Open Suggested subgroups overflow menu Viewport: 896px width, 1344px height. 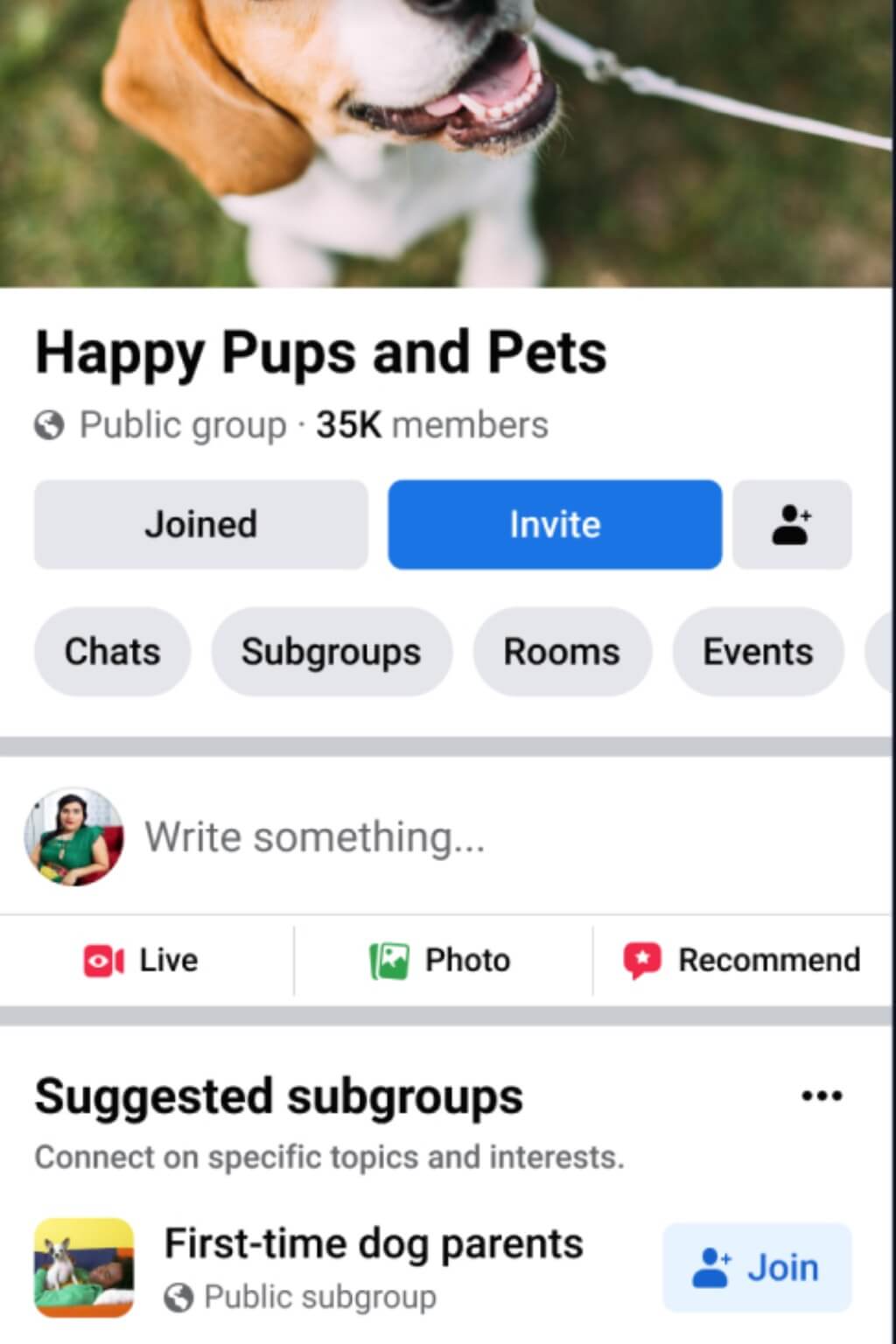point(822,1095)
